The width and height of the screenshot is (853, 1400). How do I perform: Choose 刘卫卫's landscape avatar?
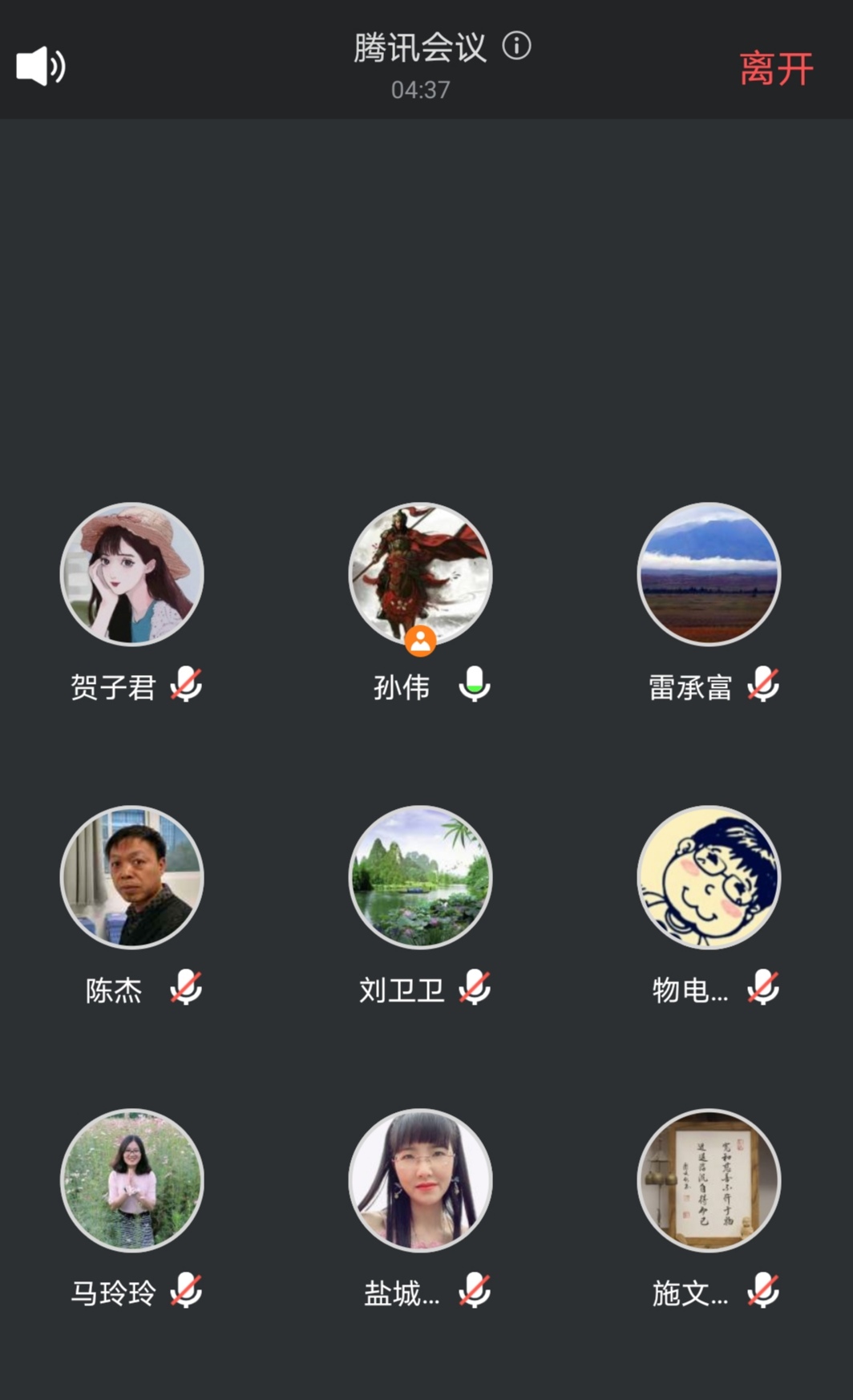[420, 876]
